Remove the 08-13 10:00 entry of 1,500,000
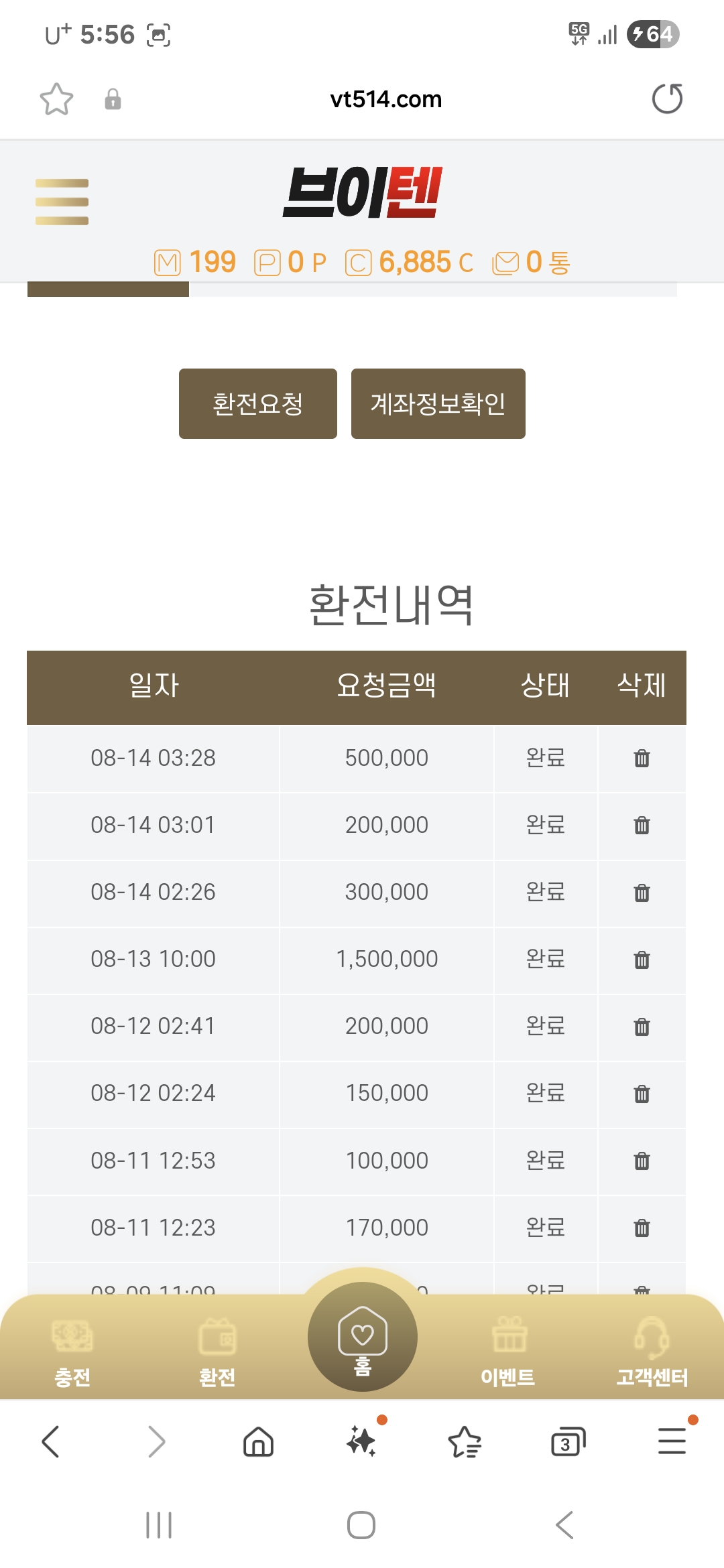Viewport: 724px width, 1568px height. 642,960
